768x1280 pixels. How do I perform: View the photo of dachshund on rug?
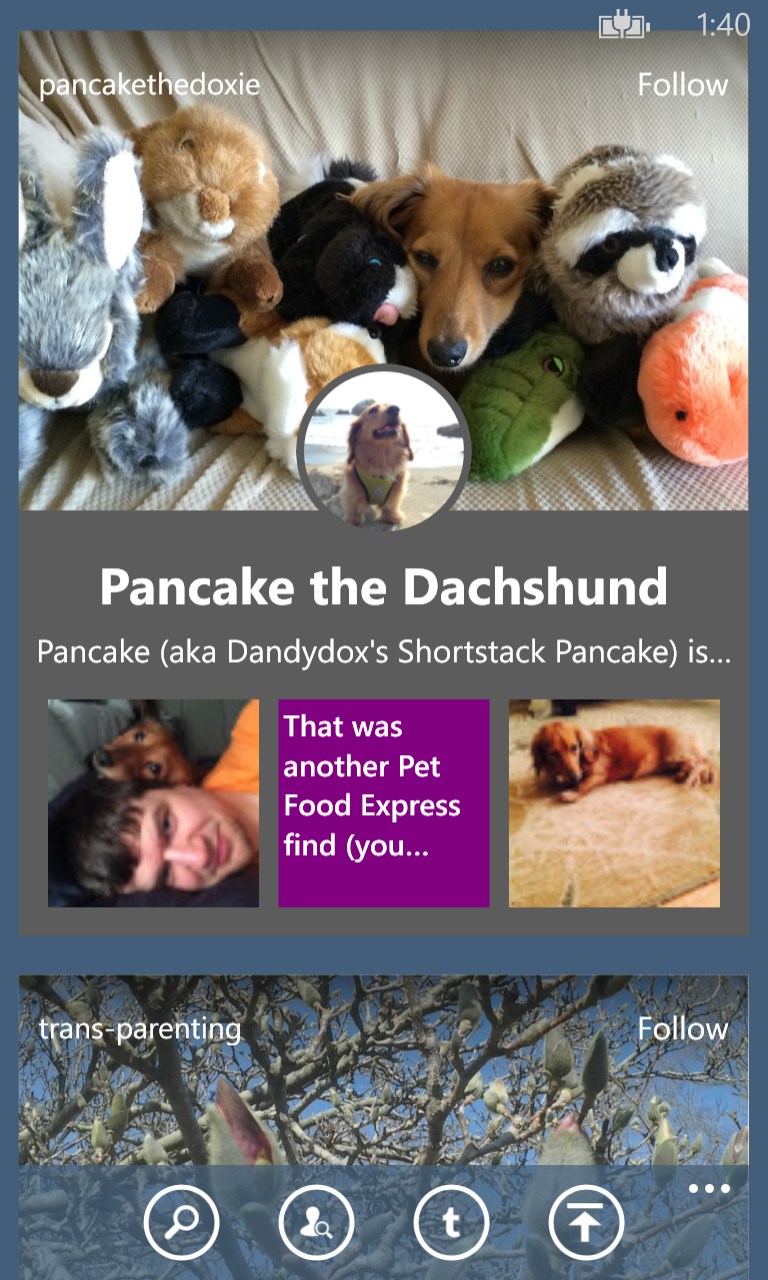point(614,803)
